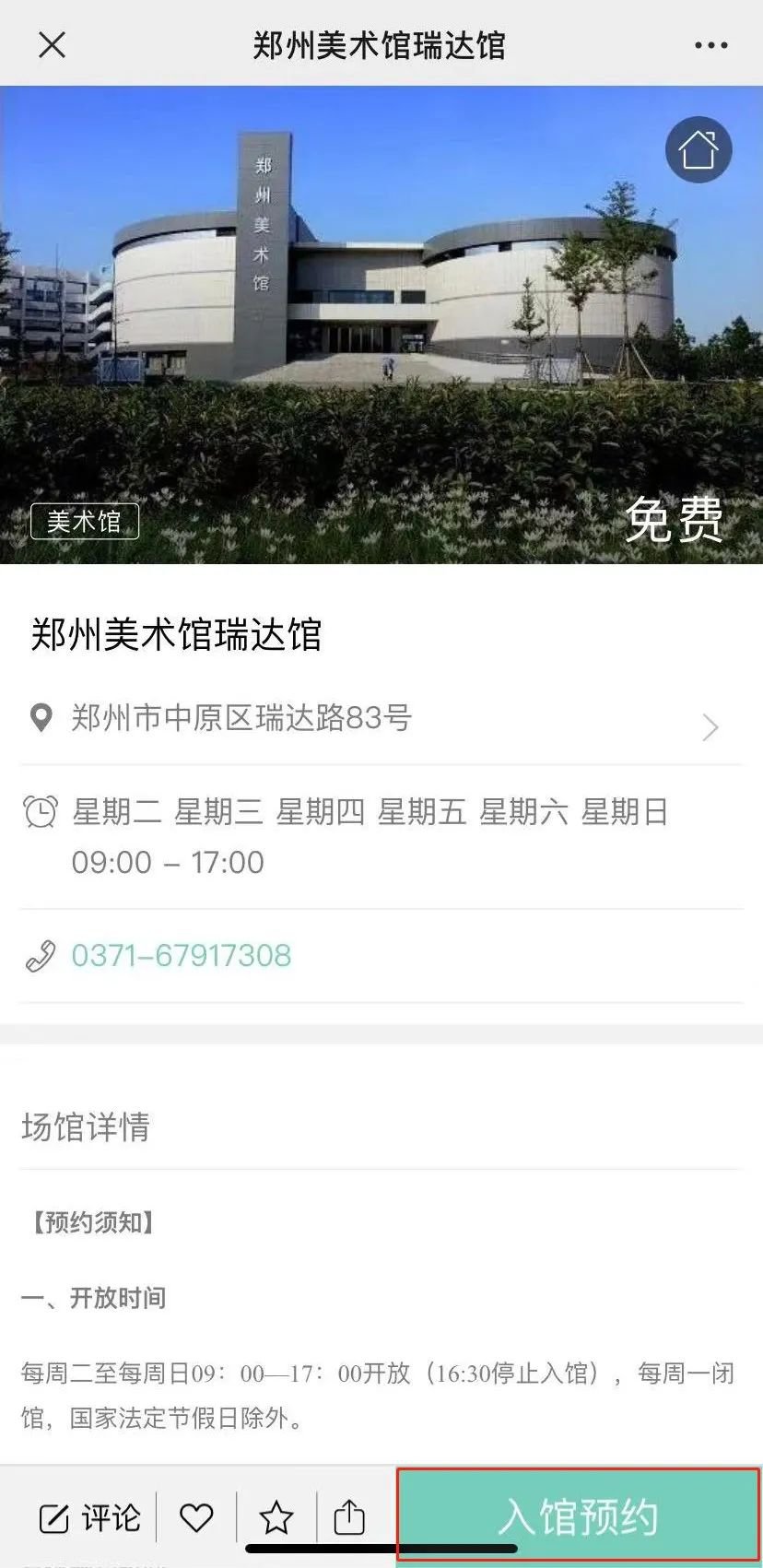Favorite this venue with star icon
The height and width of the screenshot is (1568, 763).
[x=276, y=1517]
